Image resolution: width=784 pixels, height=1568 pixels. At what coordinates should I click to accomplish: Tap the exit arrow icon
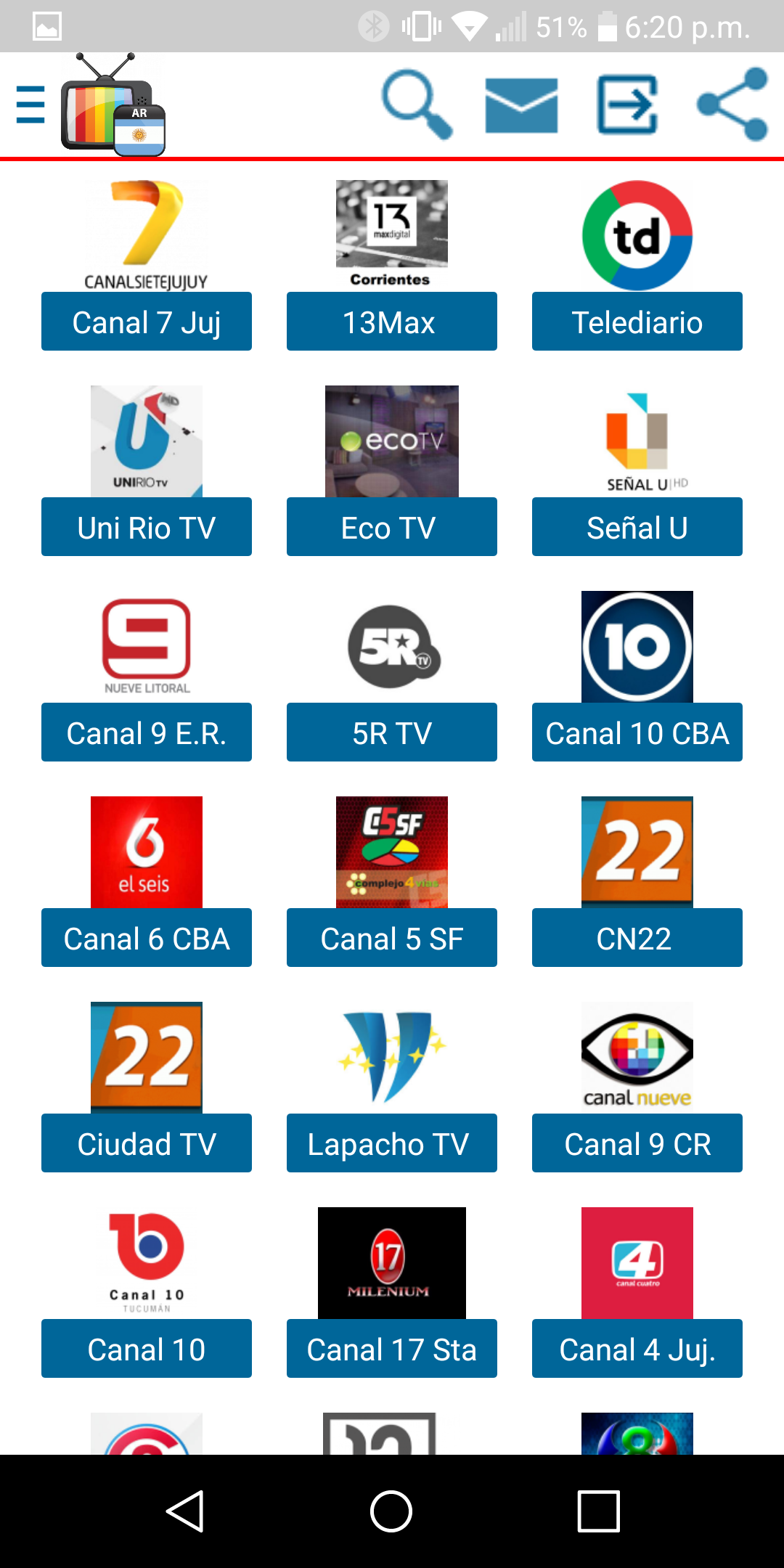(627, 105)
